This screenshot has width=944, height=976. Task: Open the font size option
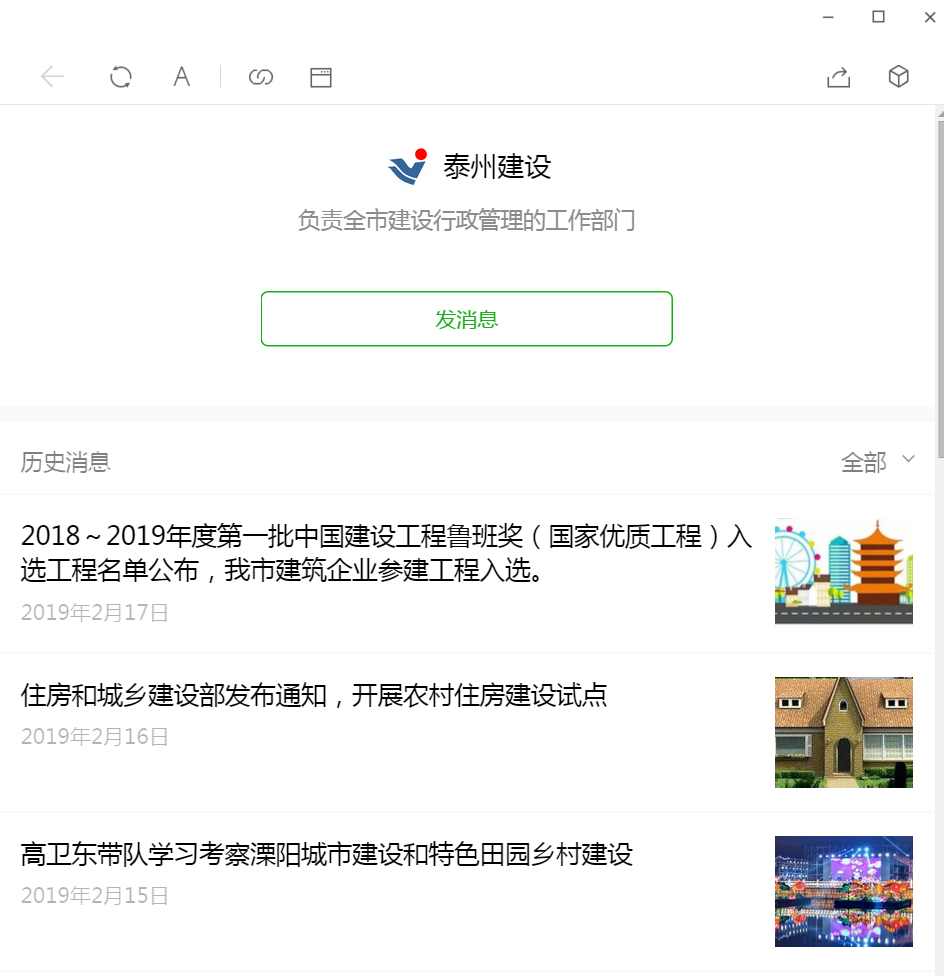coord(181,77)
